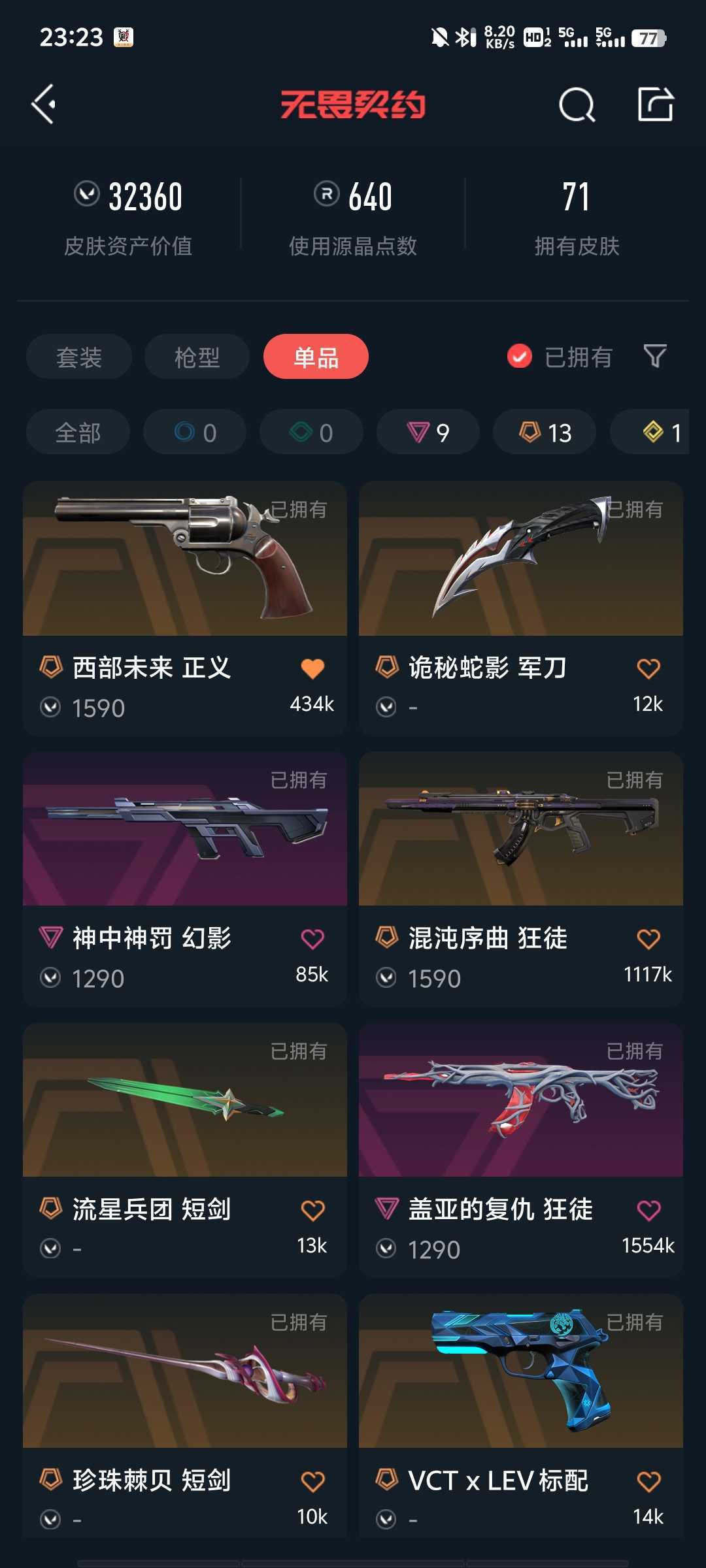The height and width of the screenshot is (1568, 706).
Task: Like the 神中神罚 幻影 skin
Action: 312,939
